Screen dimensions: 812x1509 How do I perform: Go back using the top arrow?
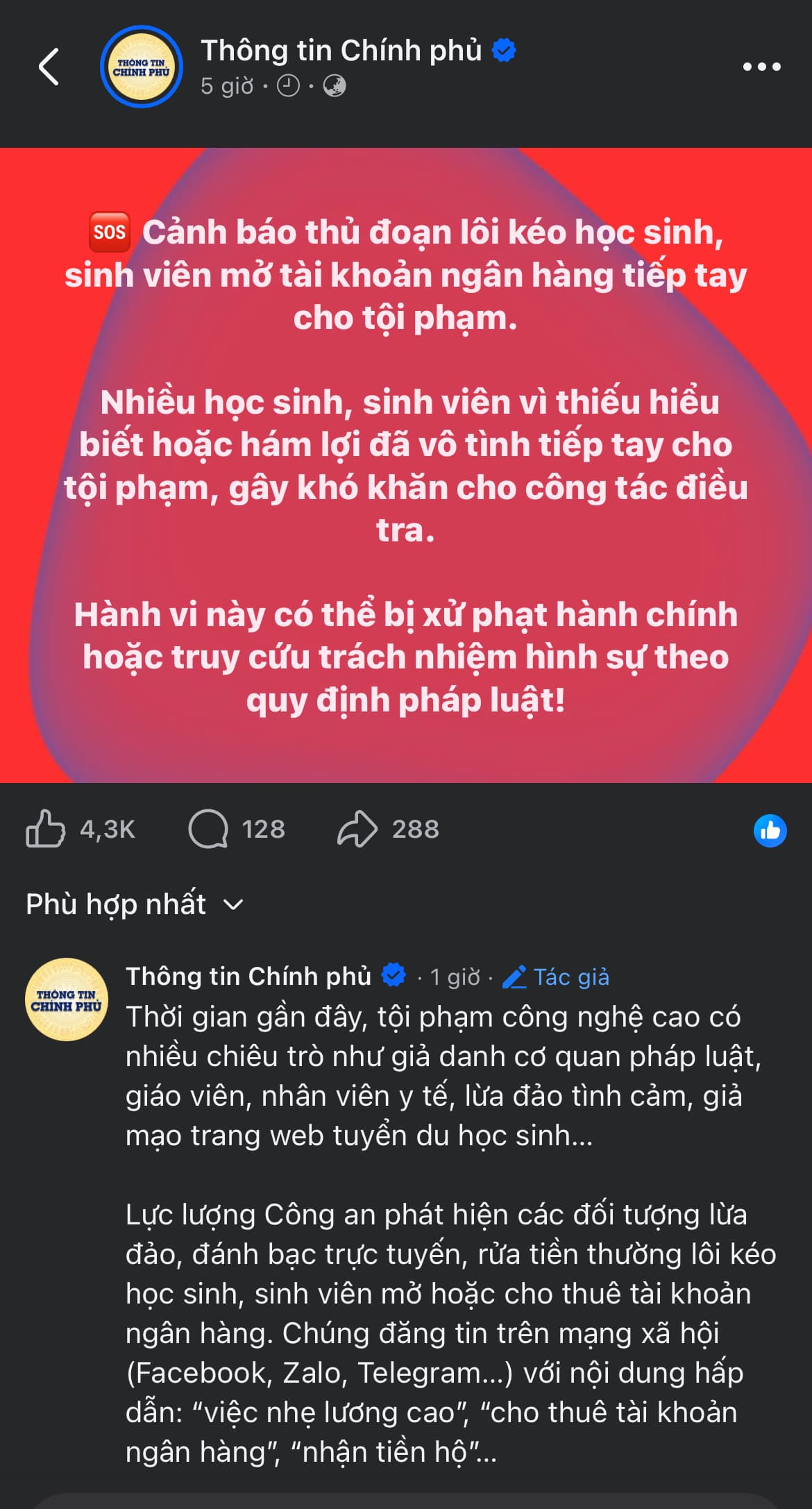pyautogui.click(x=49, y=67)
